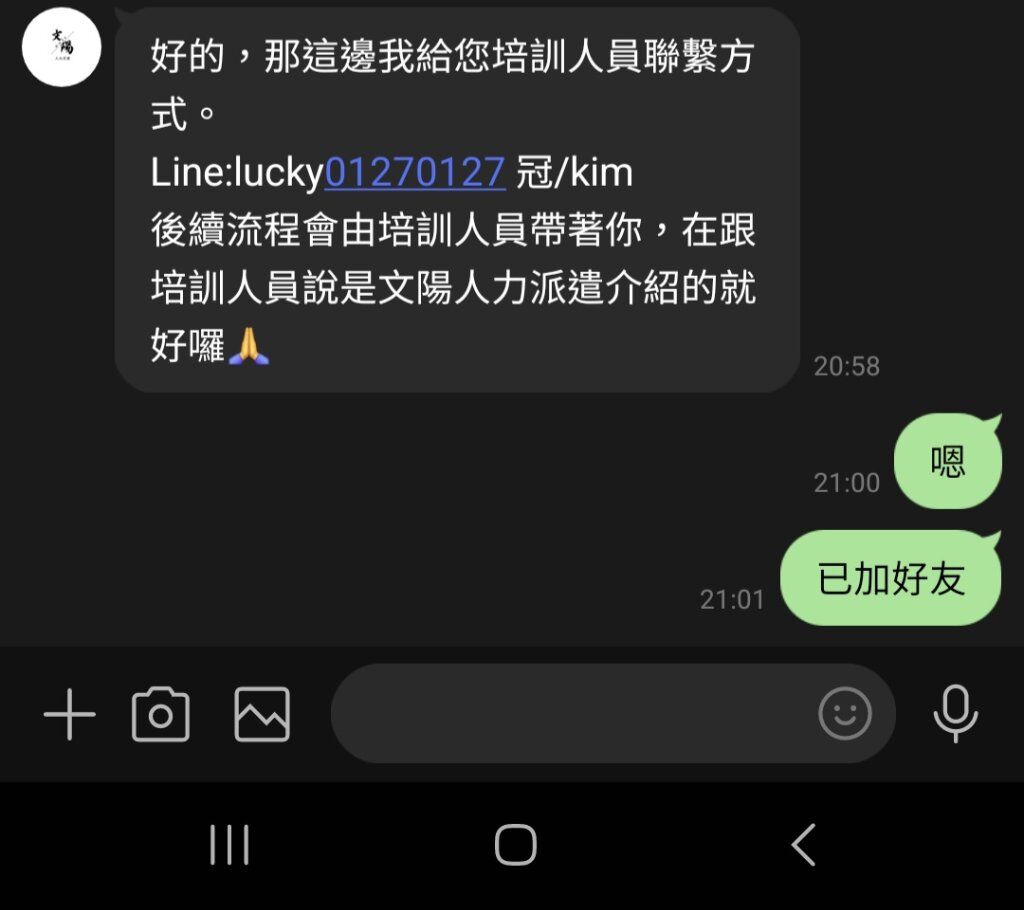Viewport: 1024px width, 910px height.
Task: Start a voice message recording
Action: coord(955,714)
